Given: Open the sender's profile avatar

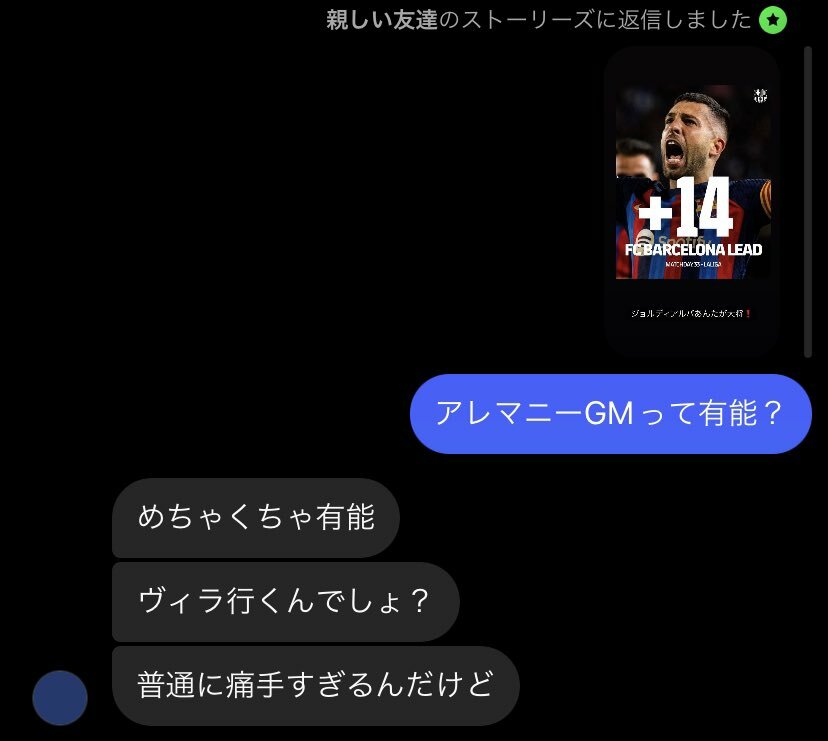Looking at the screenshot, I should coord(60,697).
